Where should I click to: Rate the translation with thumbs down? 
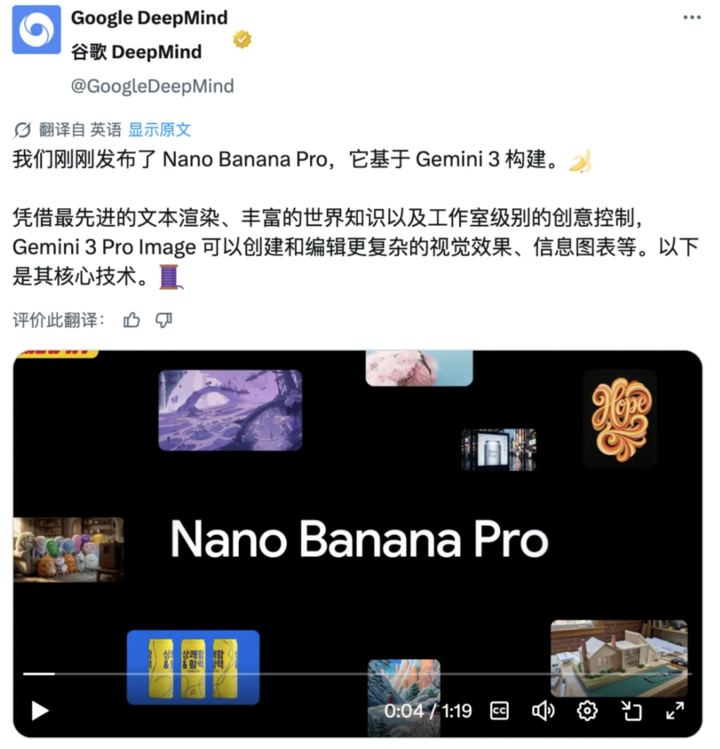[x=164, y=320]
